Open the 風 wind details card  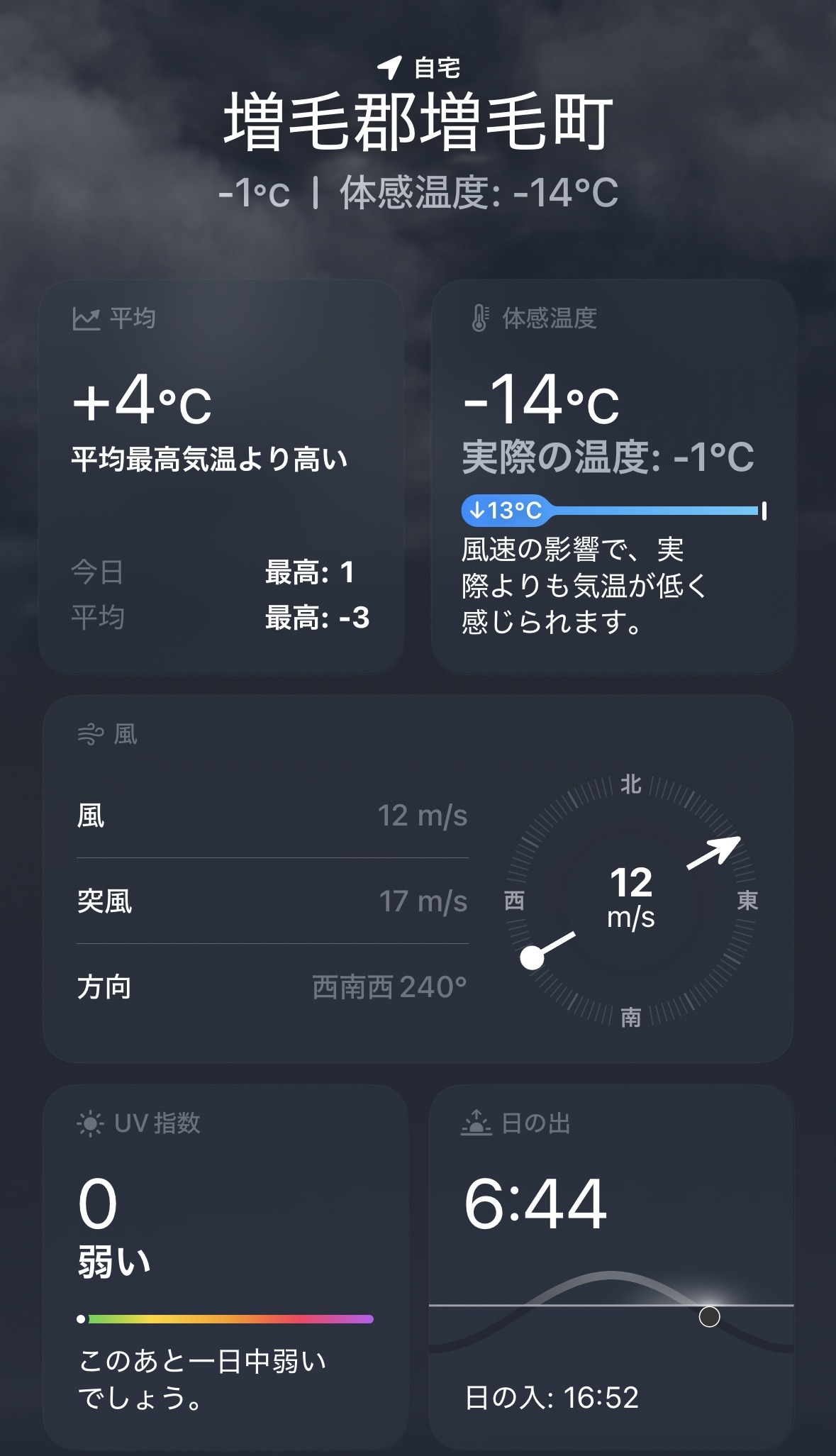[418, 879]
